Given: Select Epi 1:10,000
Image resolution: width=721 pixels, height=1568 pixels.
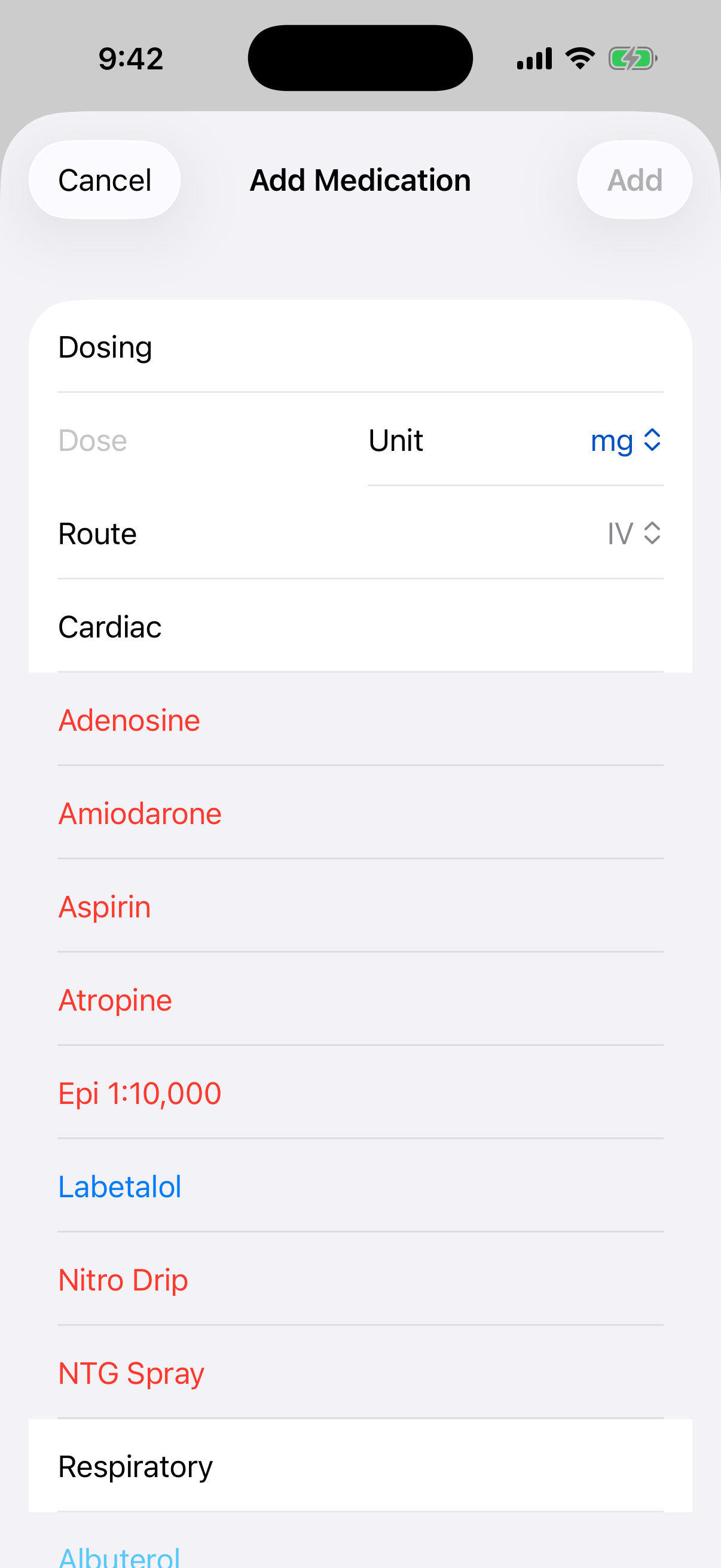Looking at the screenshot, I should [x=139, y=1092].
